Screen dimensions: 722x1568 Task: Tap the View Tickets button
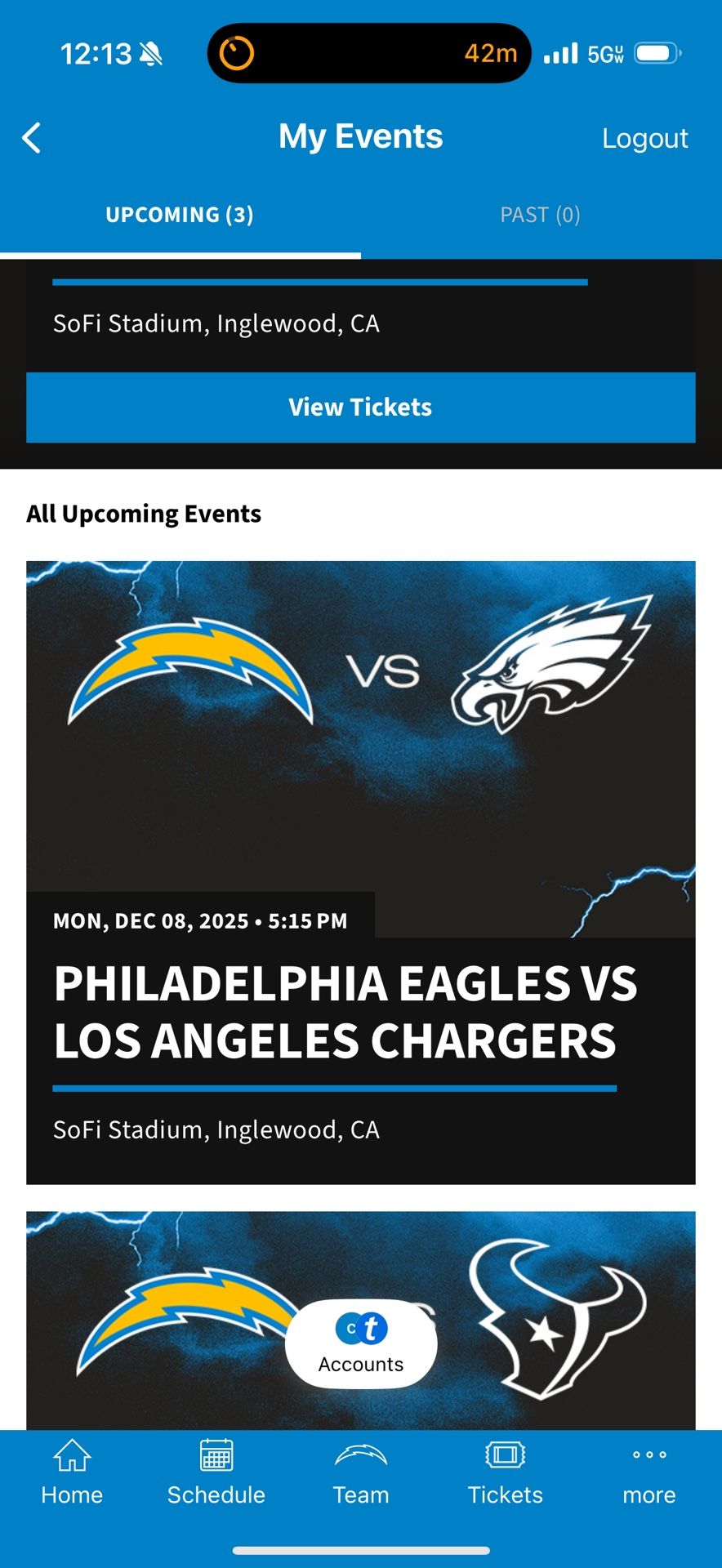click(360, 407)
